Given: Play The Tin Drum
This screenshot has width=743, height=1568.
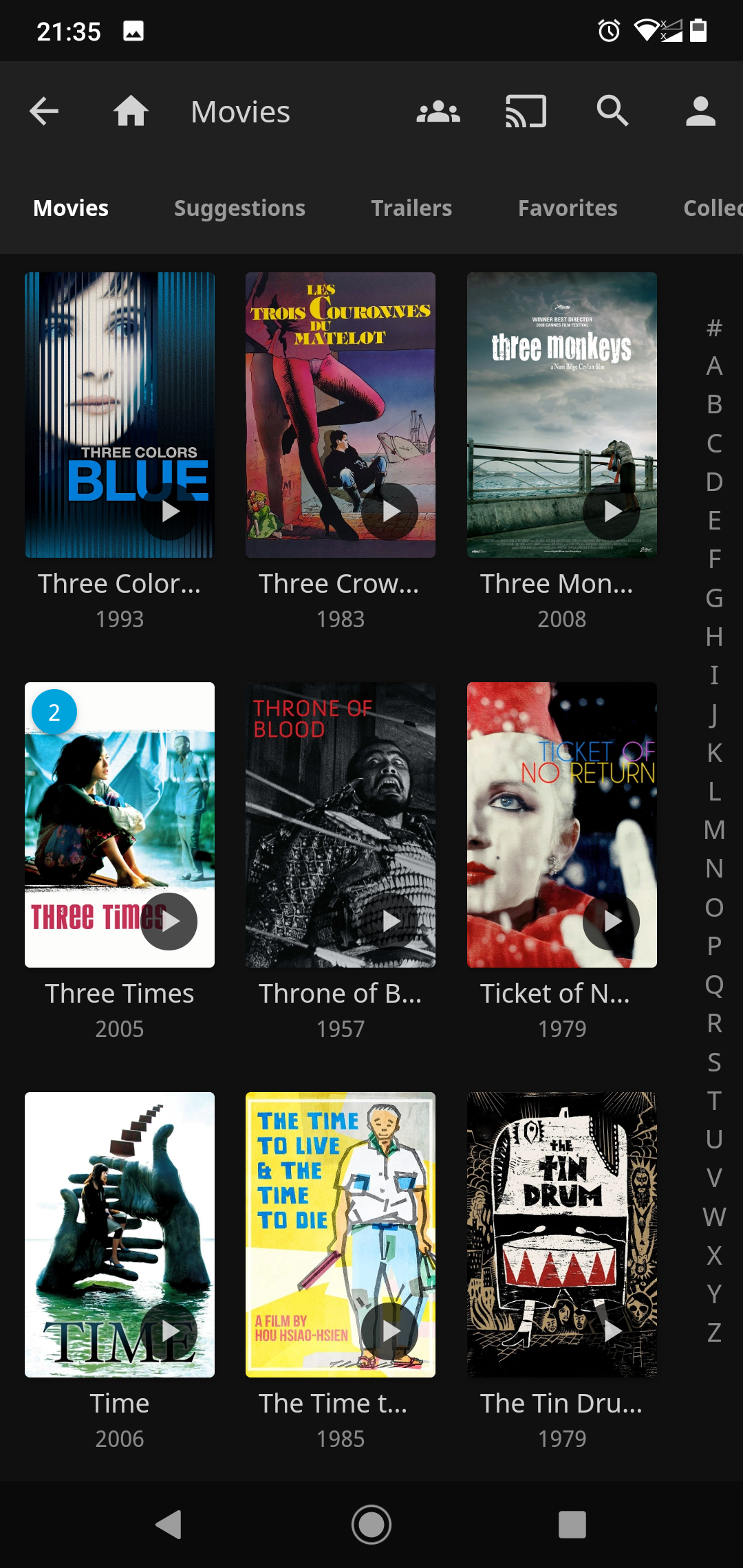Looking at the screenshot, I should 612,1331.
